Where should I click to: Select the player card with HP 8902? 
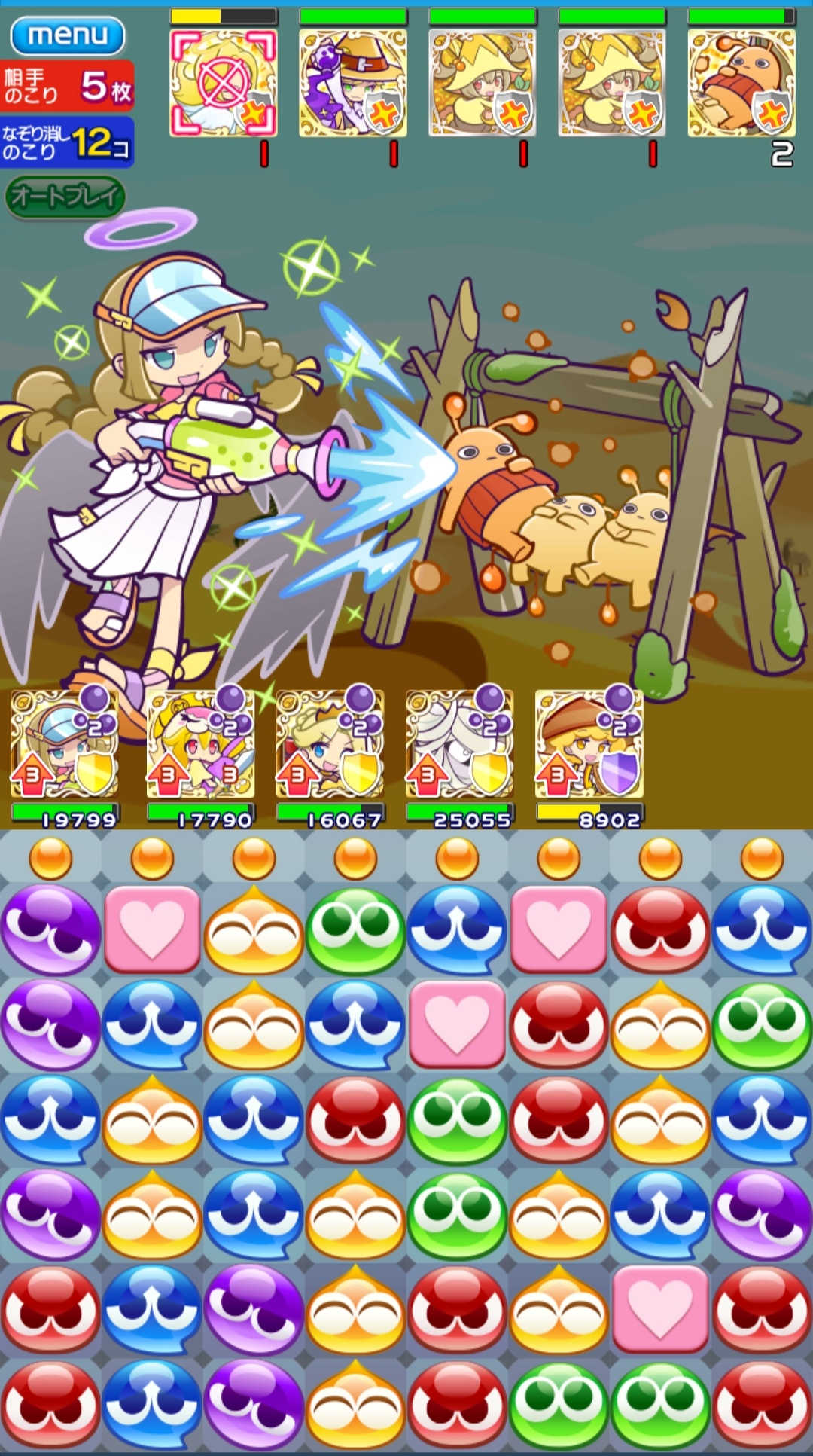[589, 746]
